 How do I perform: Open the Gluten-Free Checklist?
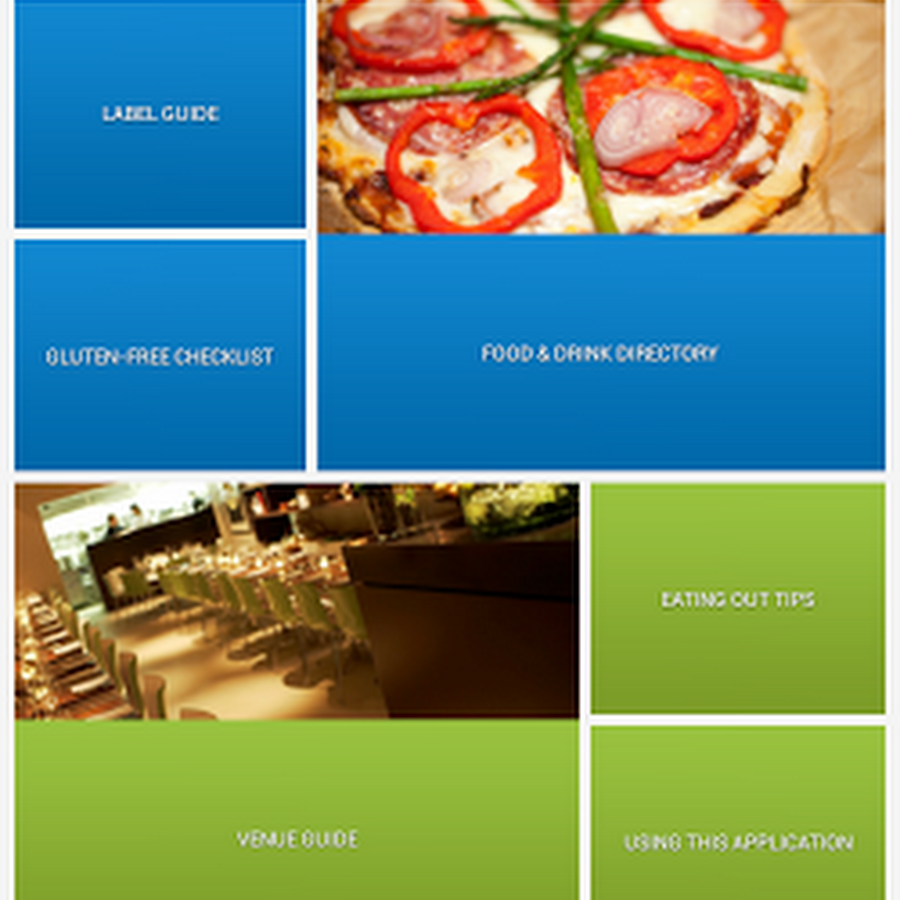pyautogui.click(x=160, y=356)
